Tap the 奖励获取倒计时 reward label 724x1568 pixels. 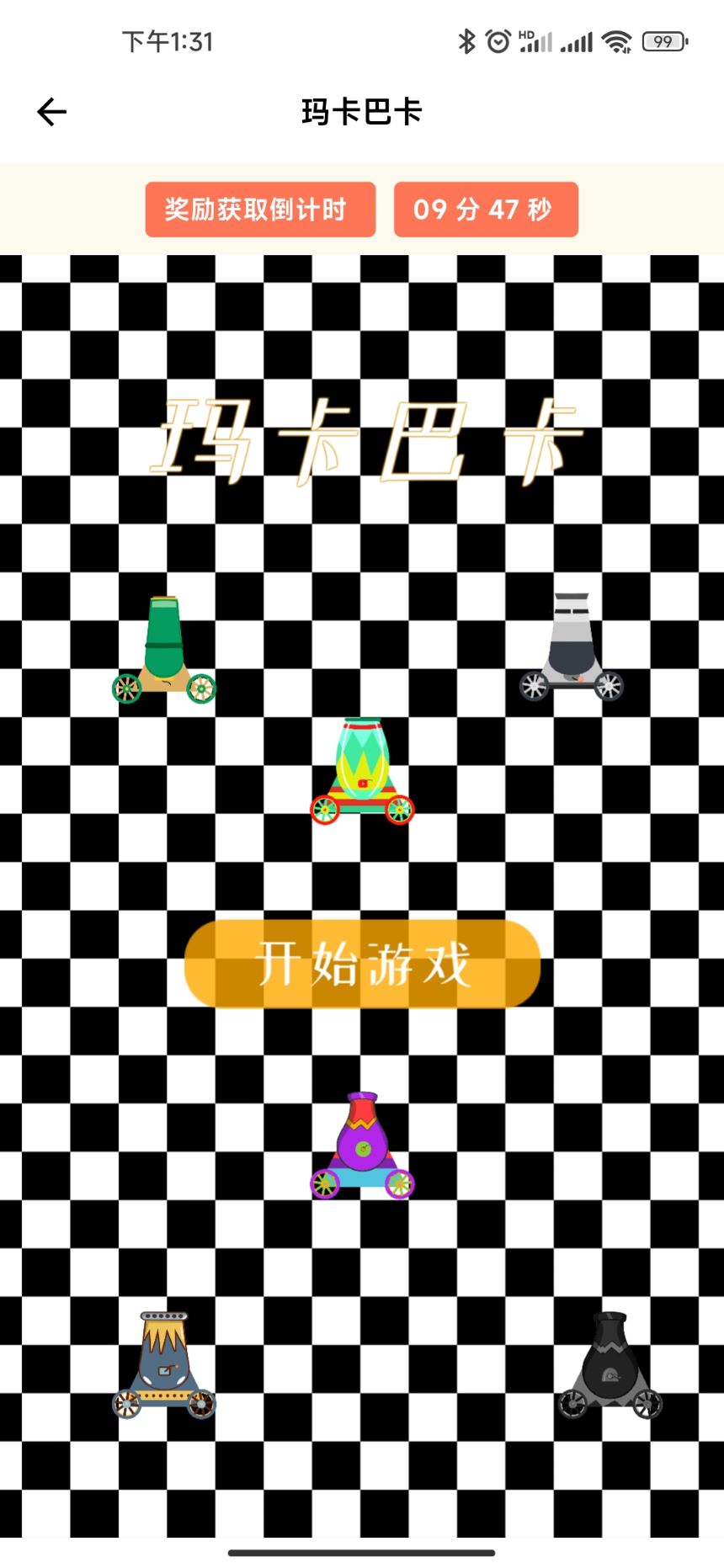tap(259, 210)
